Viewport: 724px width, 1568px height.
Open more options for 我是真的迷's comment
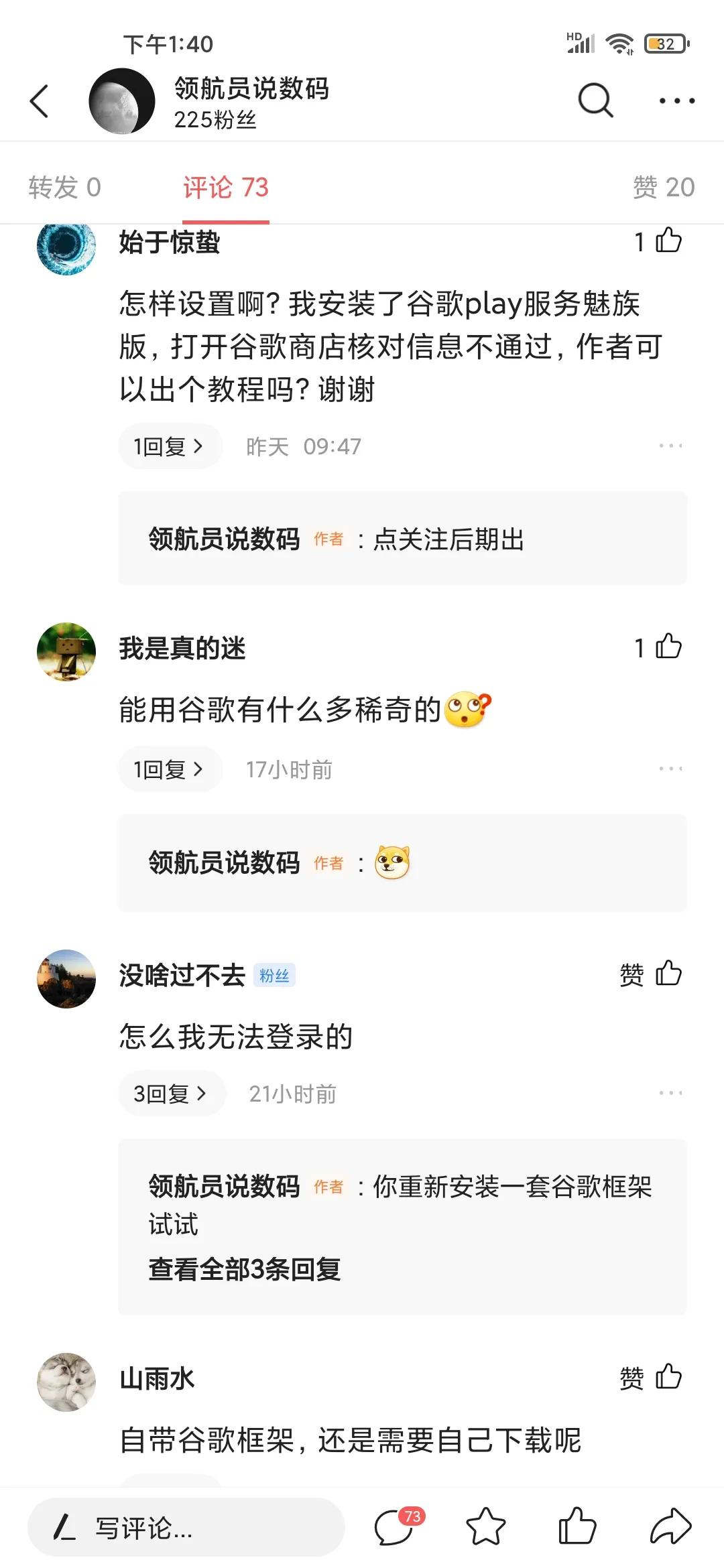click(670, 769)
